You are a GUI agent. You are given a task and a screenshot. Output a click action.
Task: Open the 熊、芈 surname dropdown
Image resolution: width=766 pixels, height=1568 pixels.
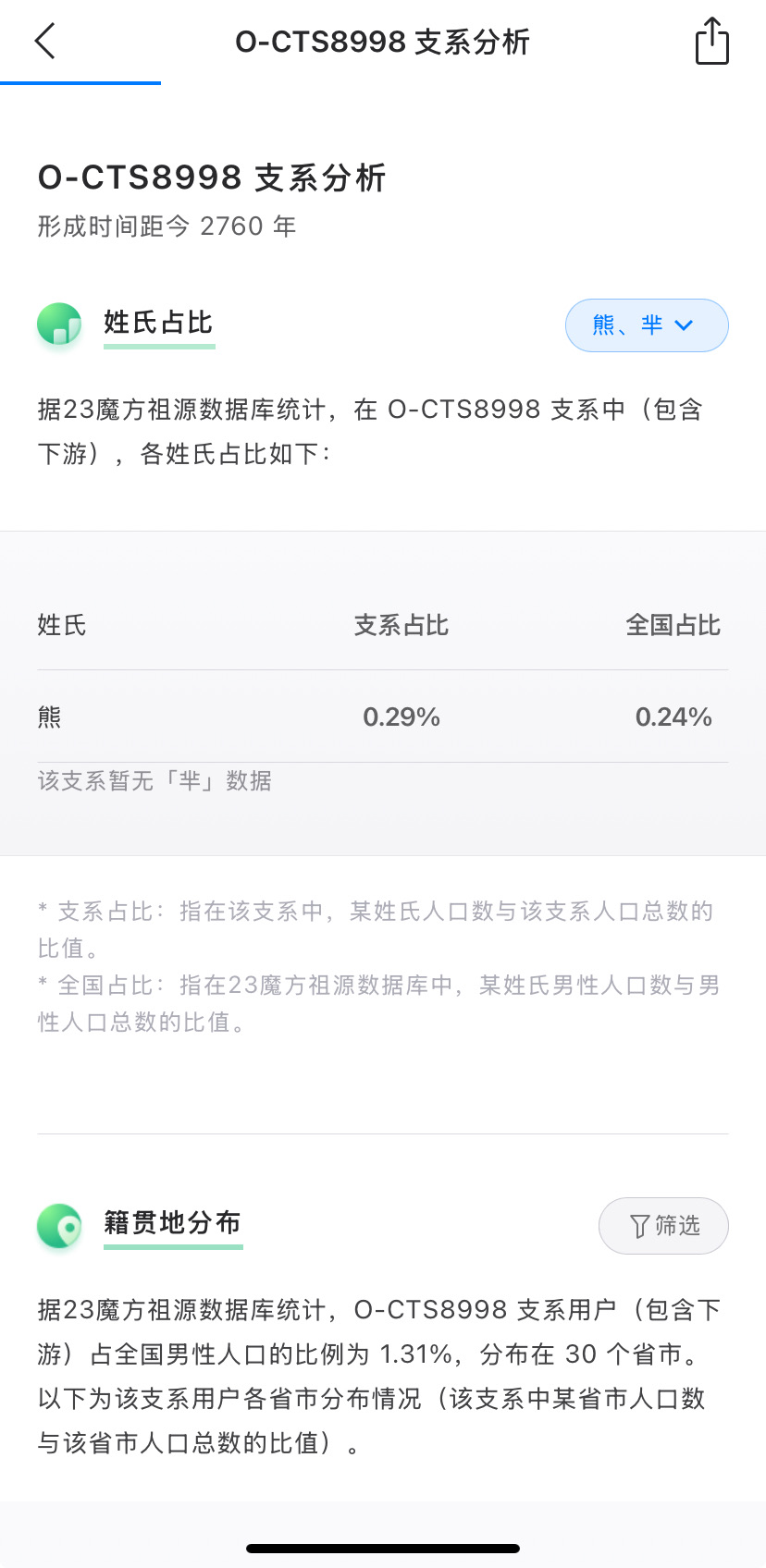pyautogui.click(x=646, y=325)
